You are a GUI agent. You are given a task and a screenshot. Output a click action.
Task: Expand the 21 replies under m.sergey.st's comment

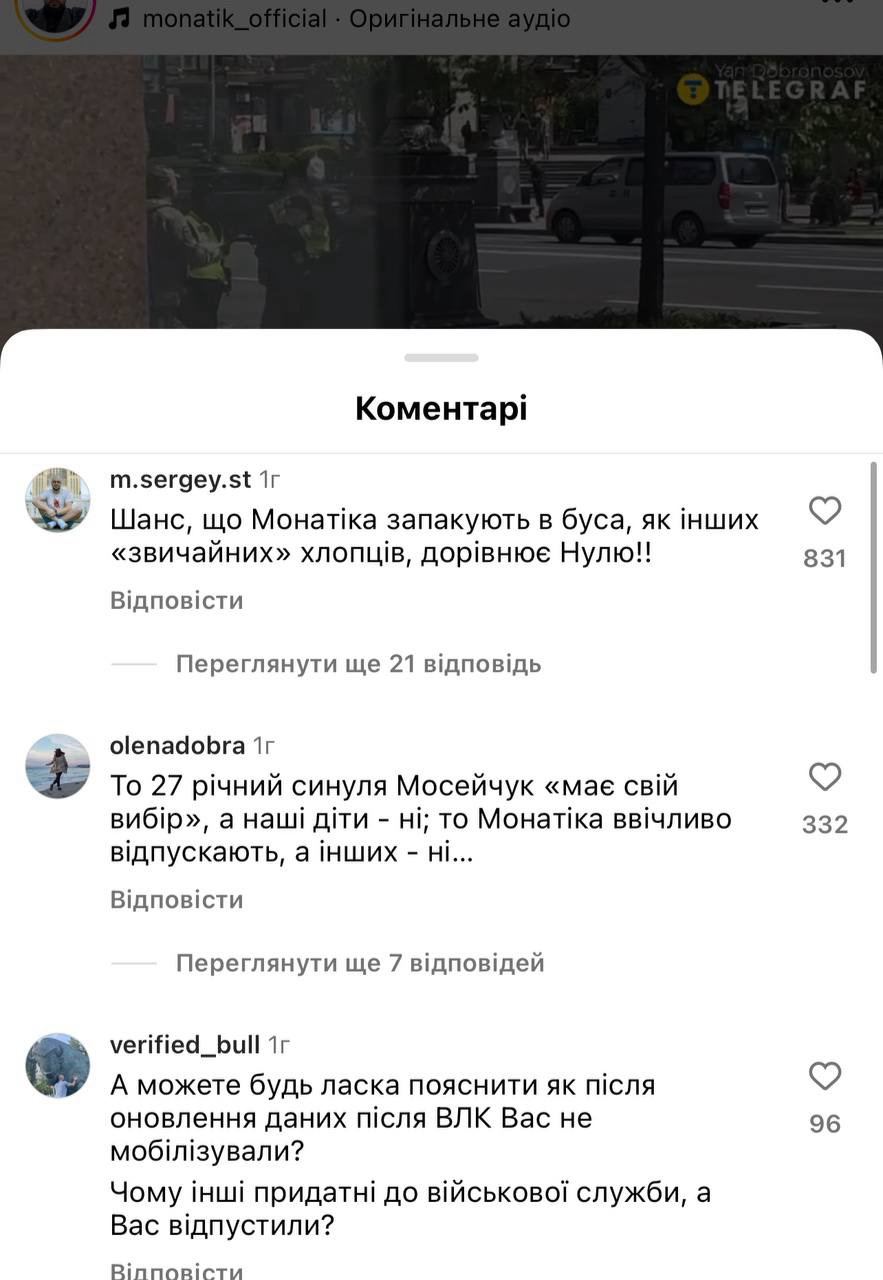pos(358,663)
